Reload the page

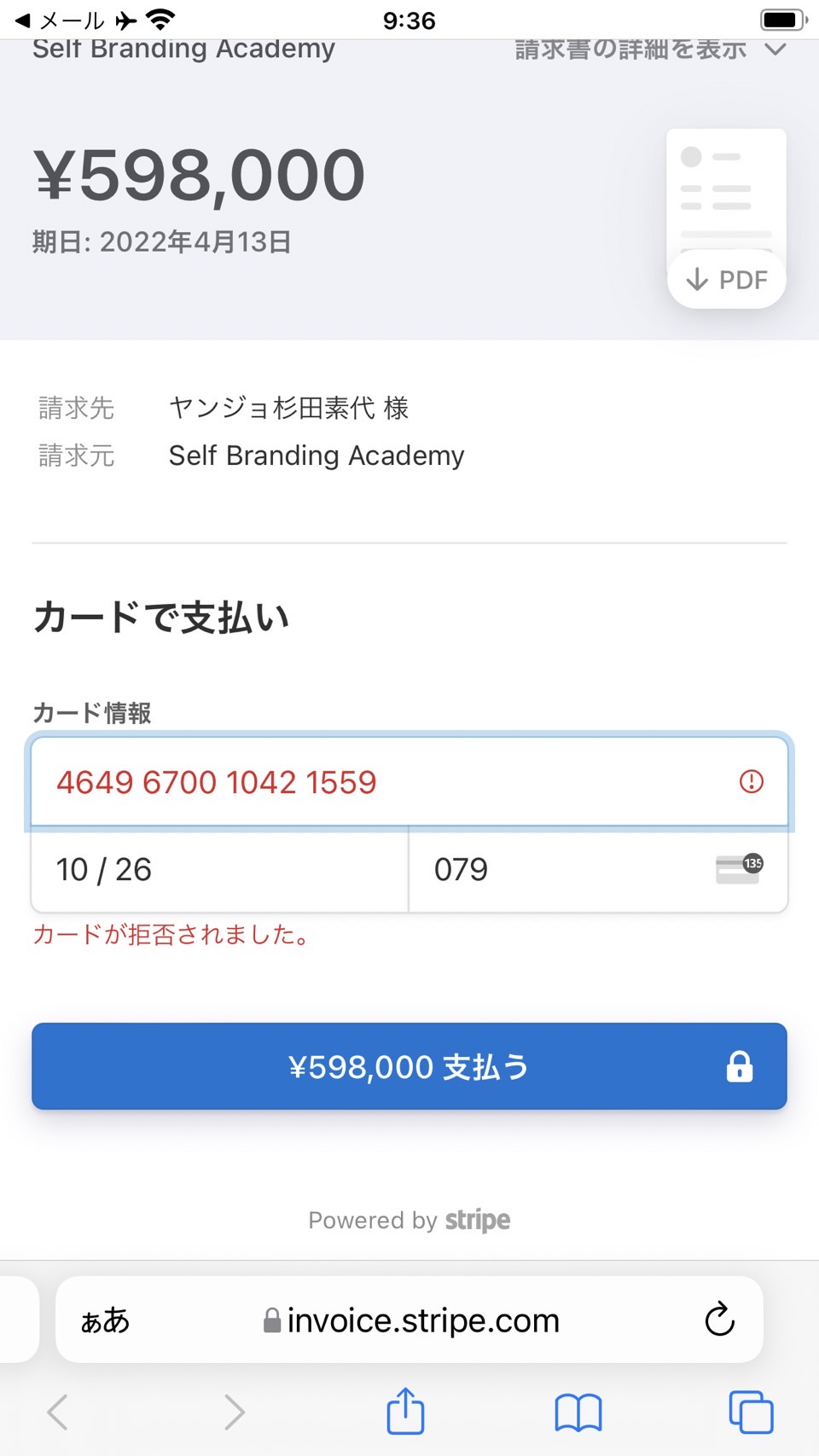click(719, 1320)
